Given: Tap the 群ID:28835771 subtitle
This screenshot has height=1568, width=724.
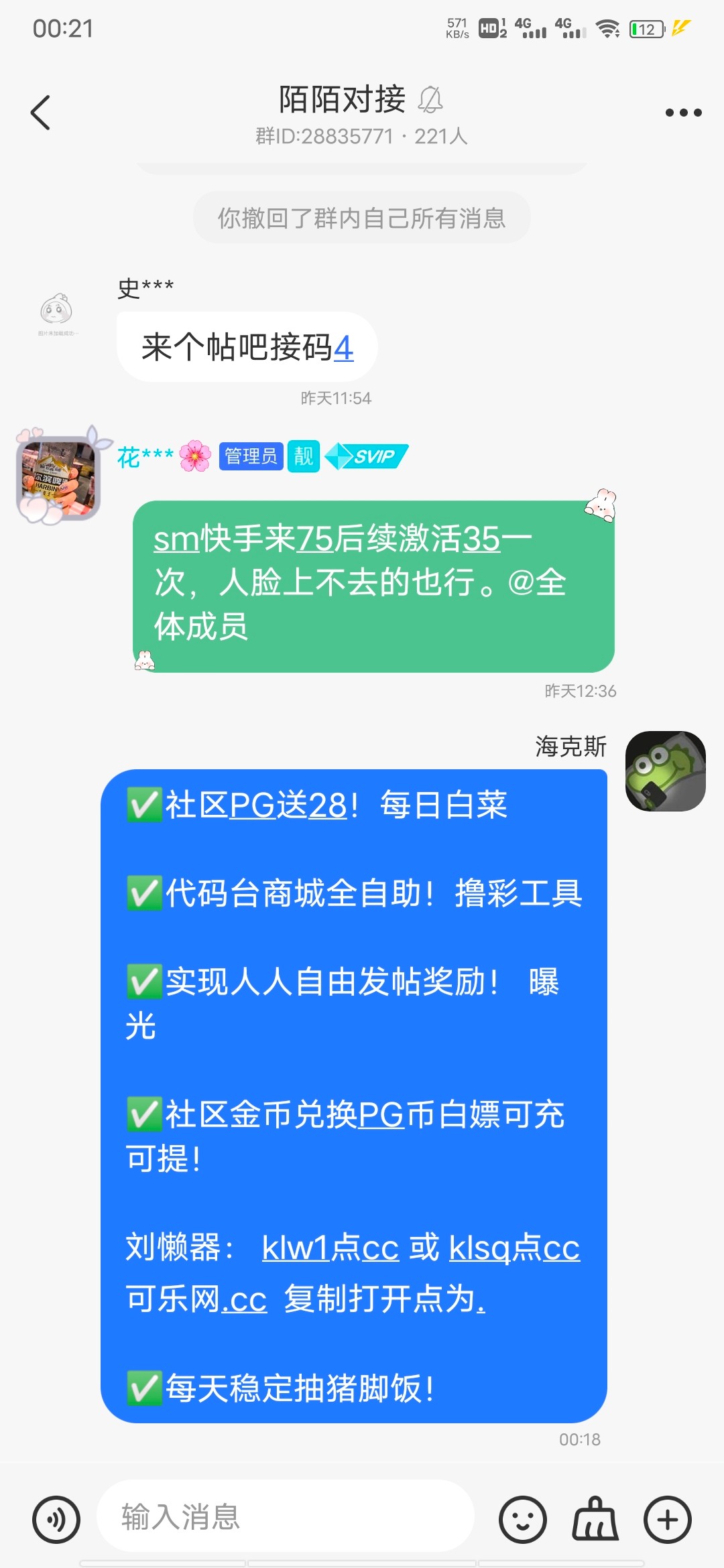Looking at the screenshot, I should pyautogui.click(x=361, y=137).
